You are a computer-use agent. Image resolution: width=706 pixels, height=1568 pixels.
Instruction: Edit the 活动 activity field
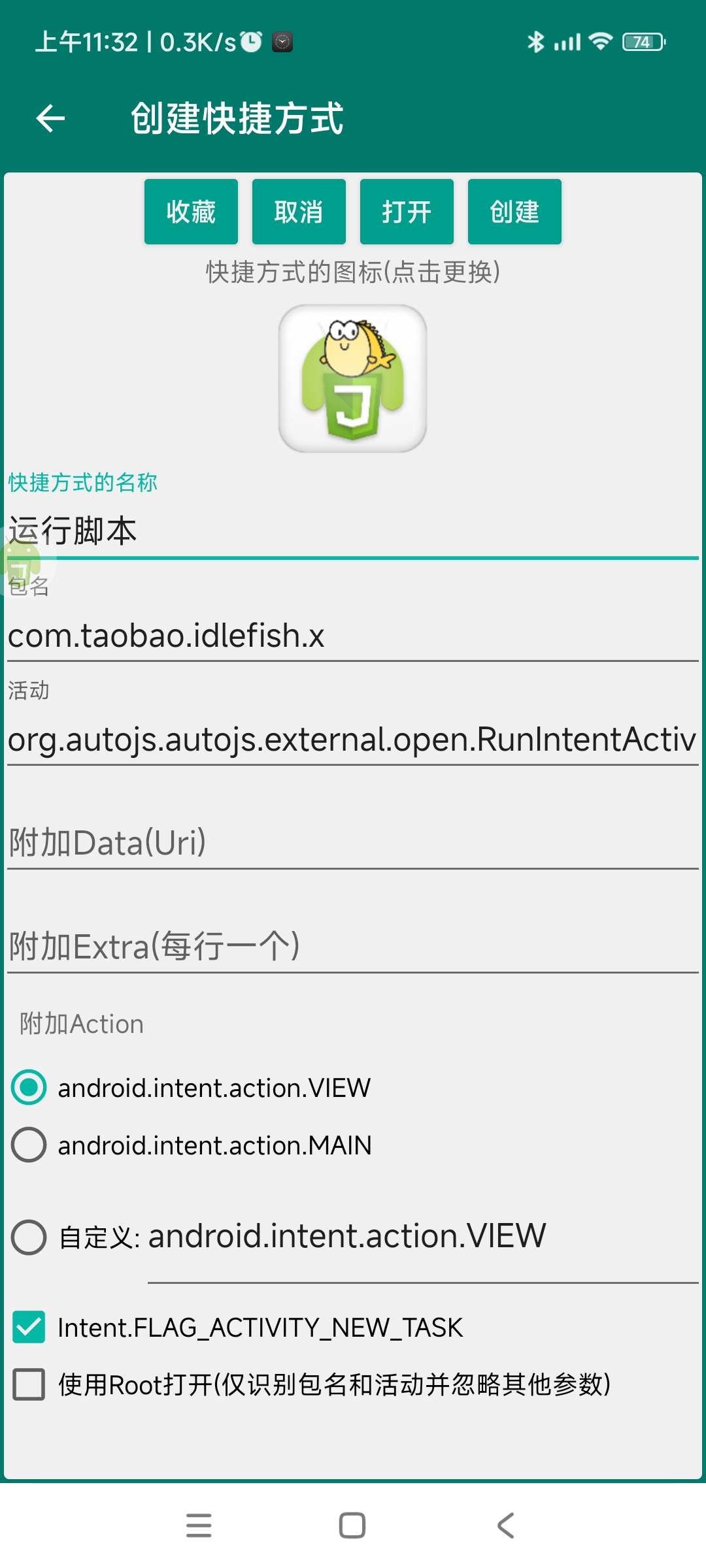tap(353, 740)
